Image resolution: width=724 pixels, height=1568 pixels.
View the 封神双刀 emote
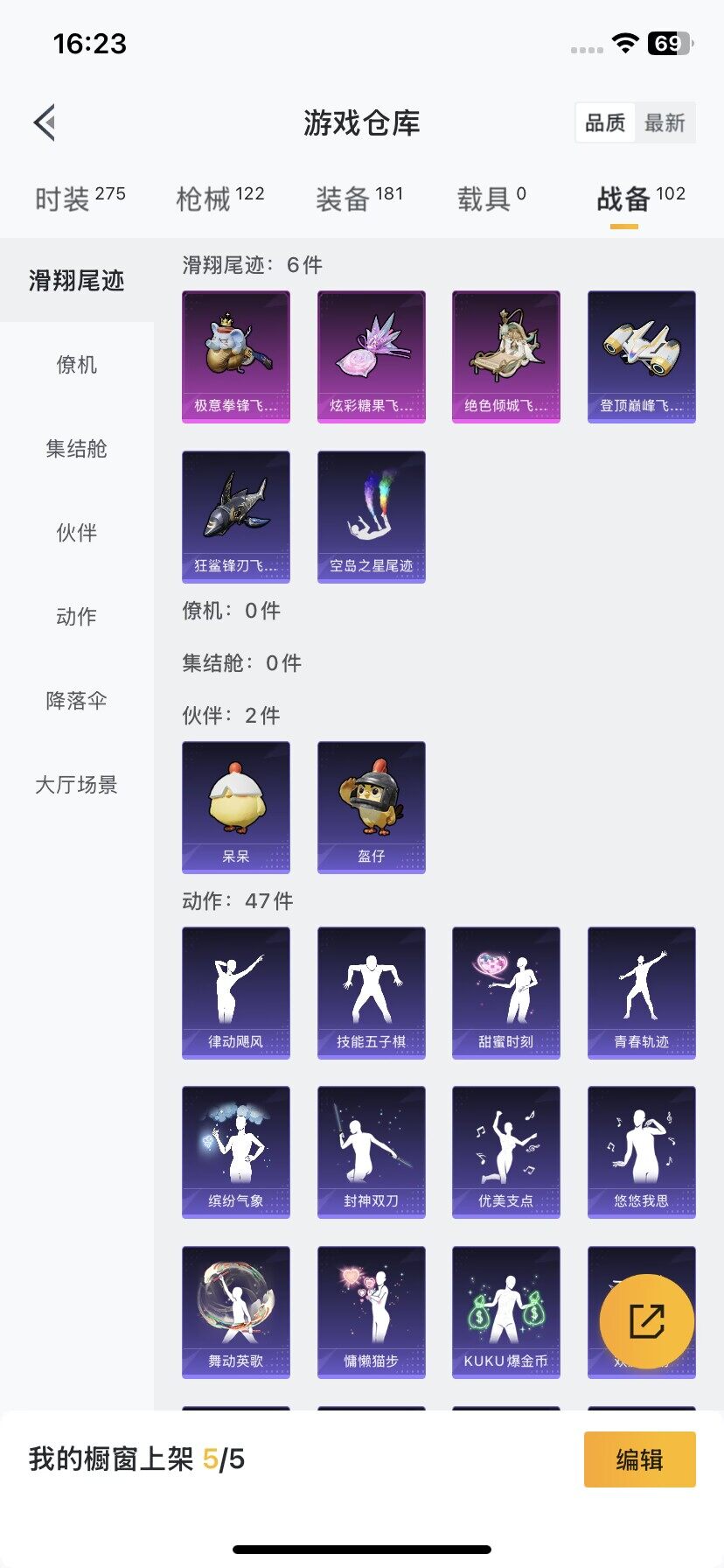371,1151
